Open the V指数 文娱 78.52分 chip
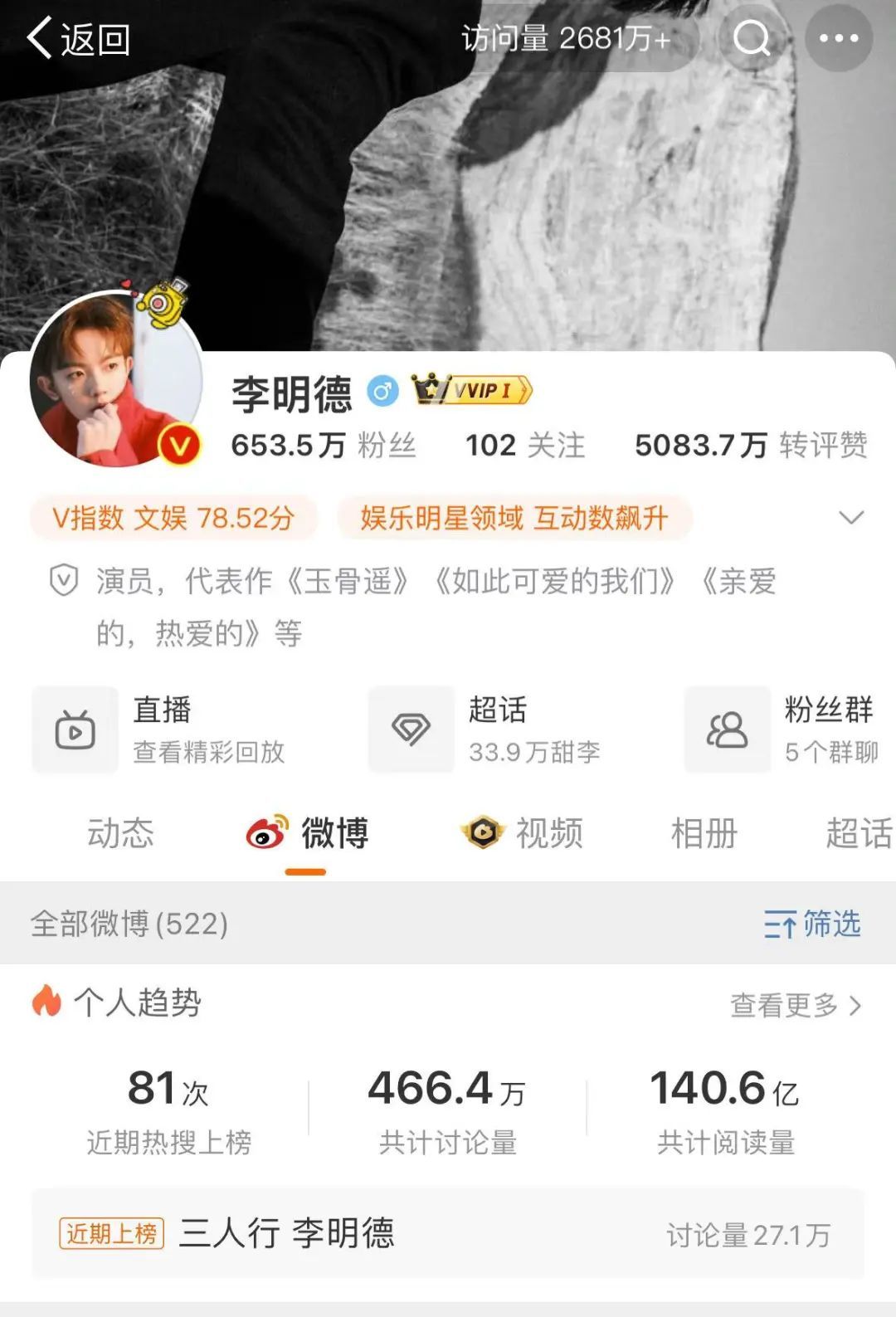 173,518
